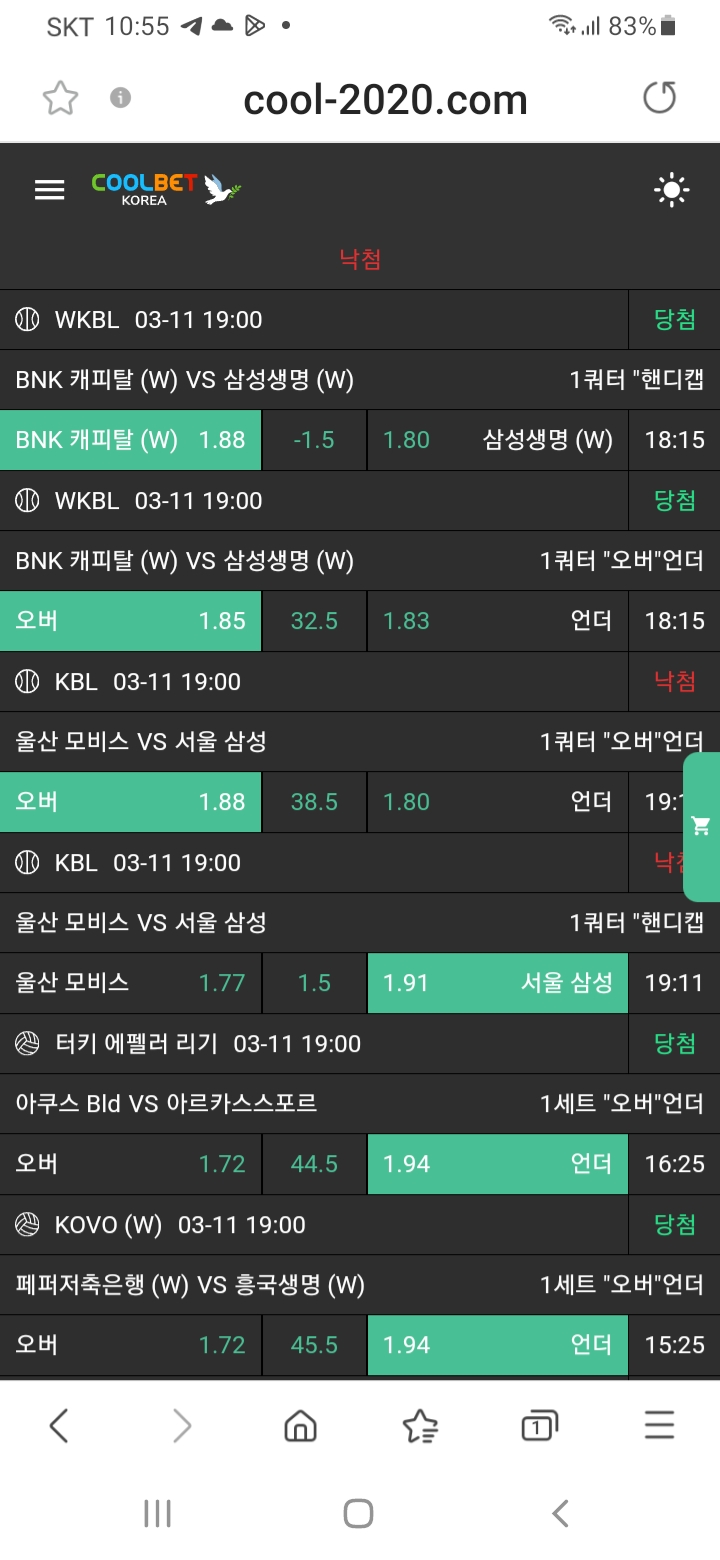The image size is (720, 1560).
Task: Select 삼성생명 (W) at 1.80 odds
Action: tap(497, 440)
